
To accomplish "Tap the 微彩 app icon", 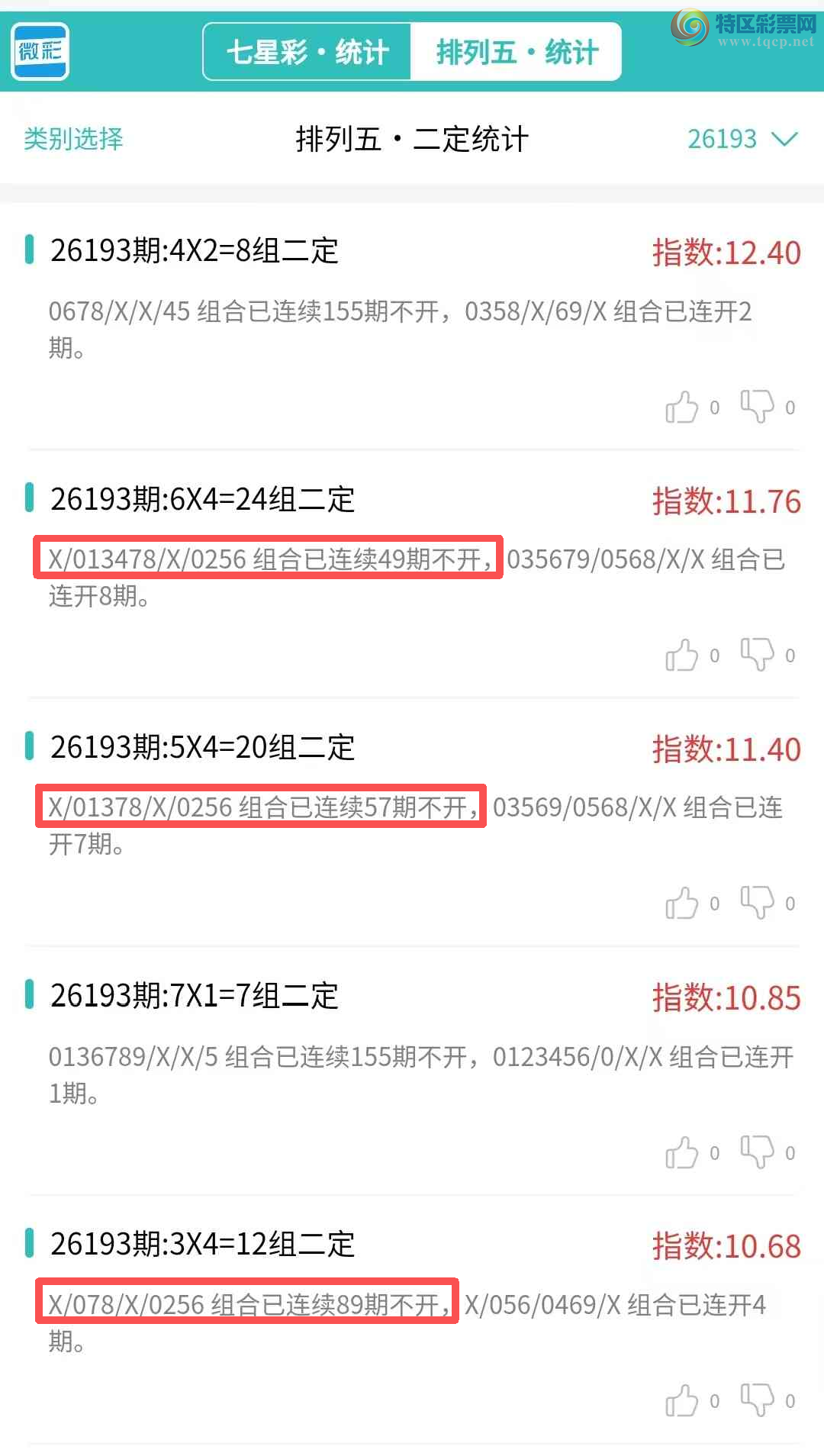I will 40,51.
